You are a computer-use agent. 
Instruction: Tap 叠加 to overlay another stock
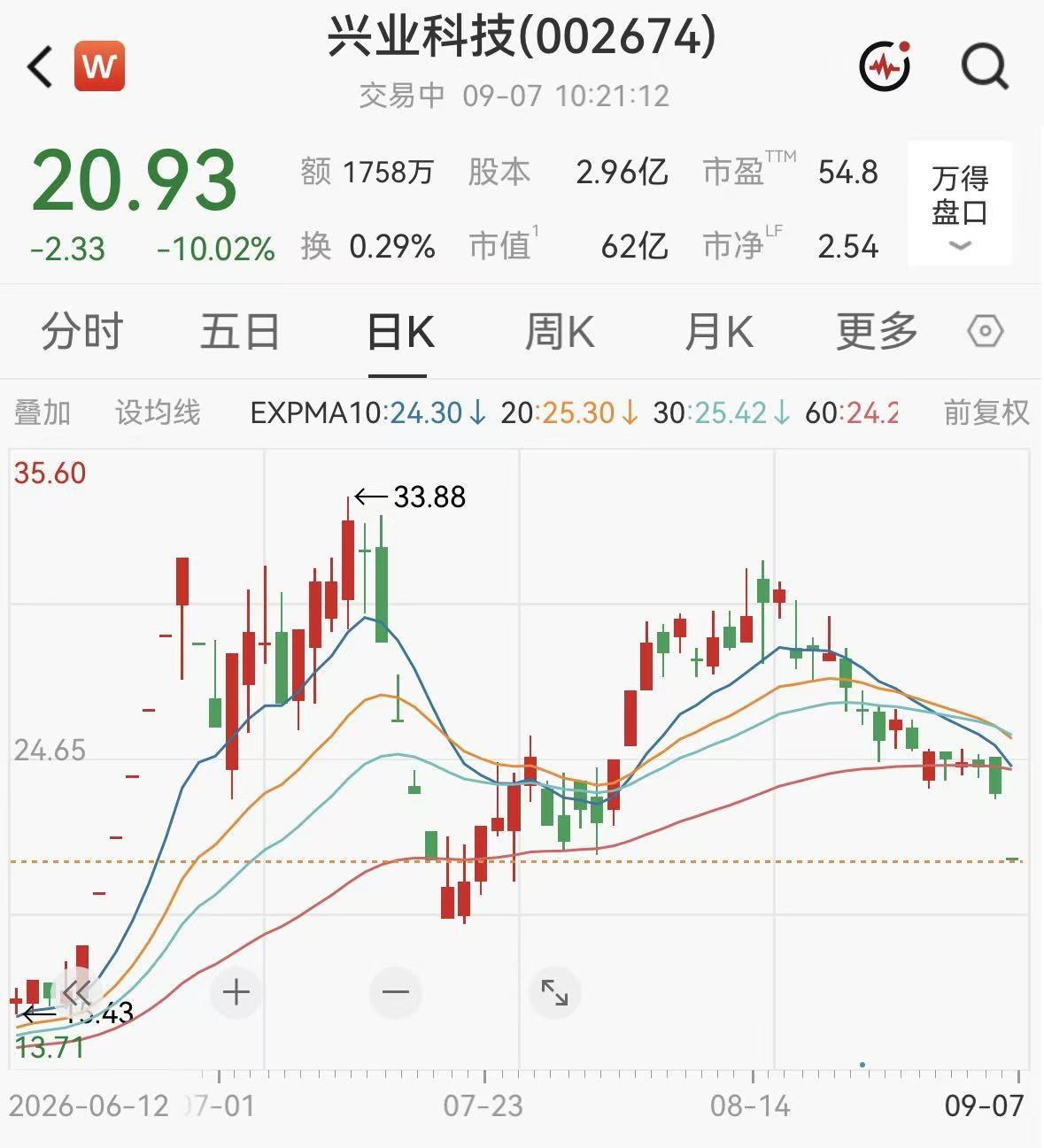click(43, 412)
